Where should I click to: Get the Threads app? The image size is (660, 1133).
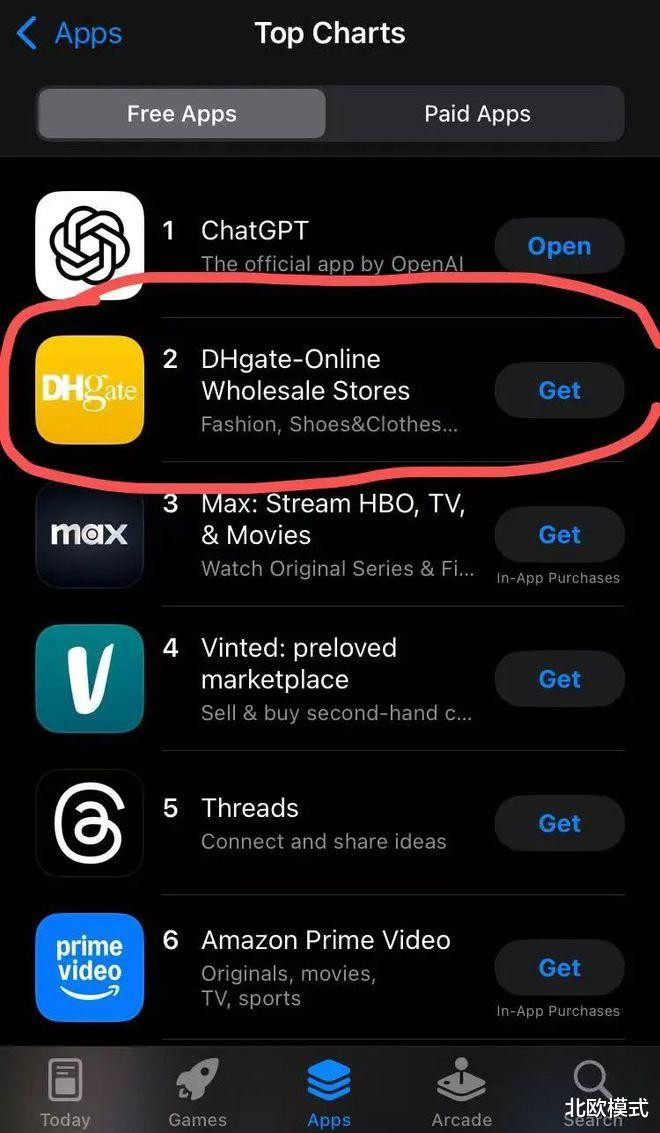tap(559, 823)
